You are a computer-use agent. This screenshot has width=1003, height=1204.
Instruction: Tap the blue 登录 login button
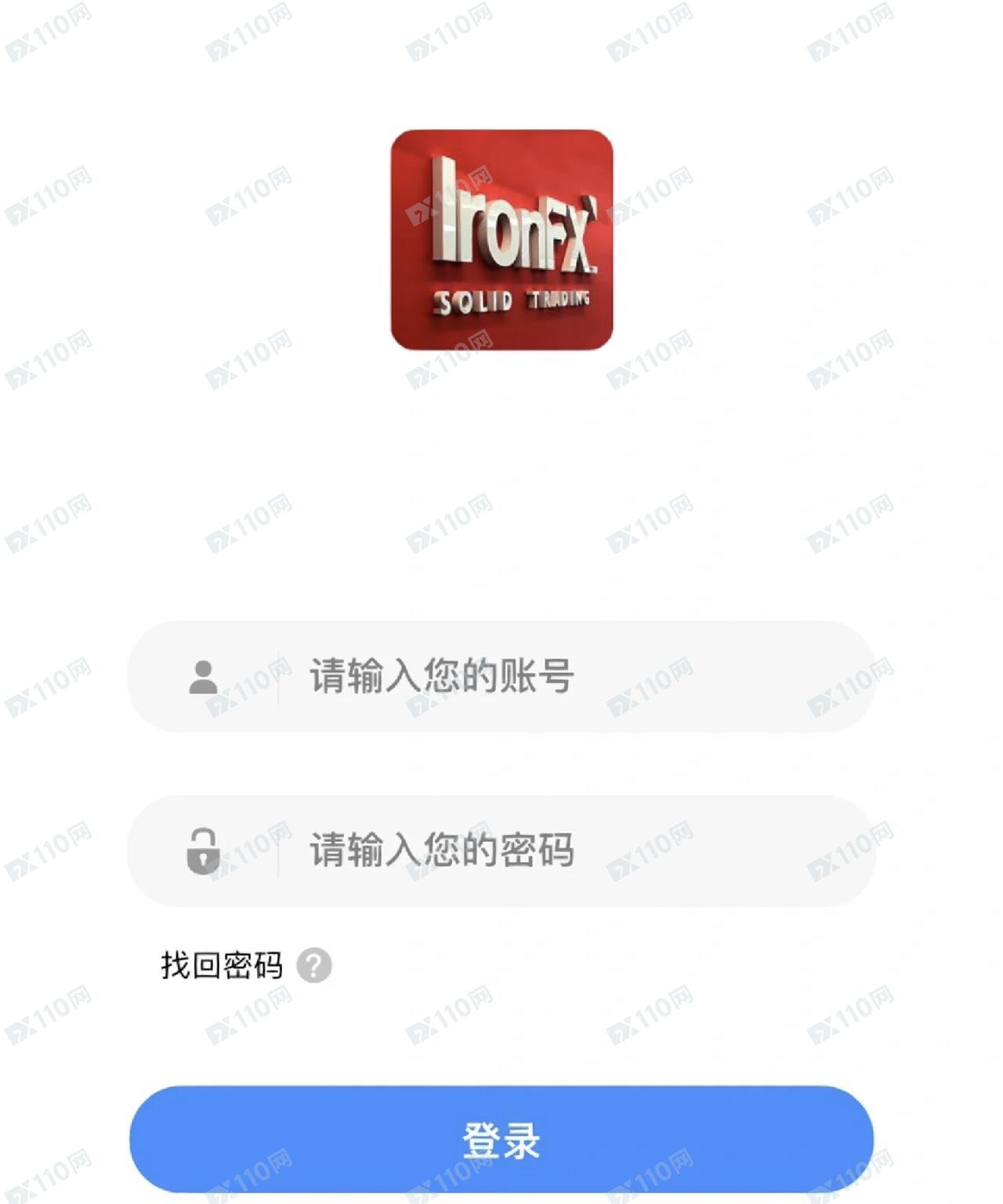pos(501,1140)
